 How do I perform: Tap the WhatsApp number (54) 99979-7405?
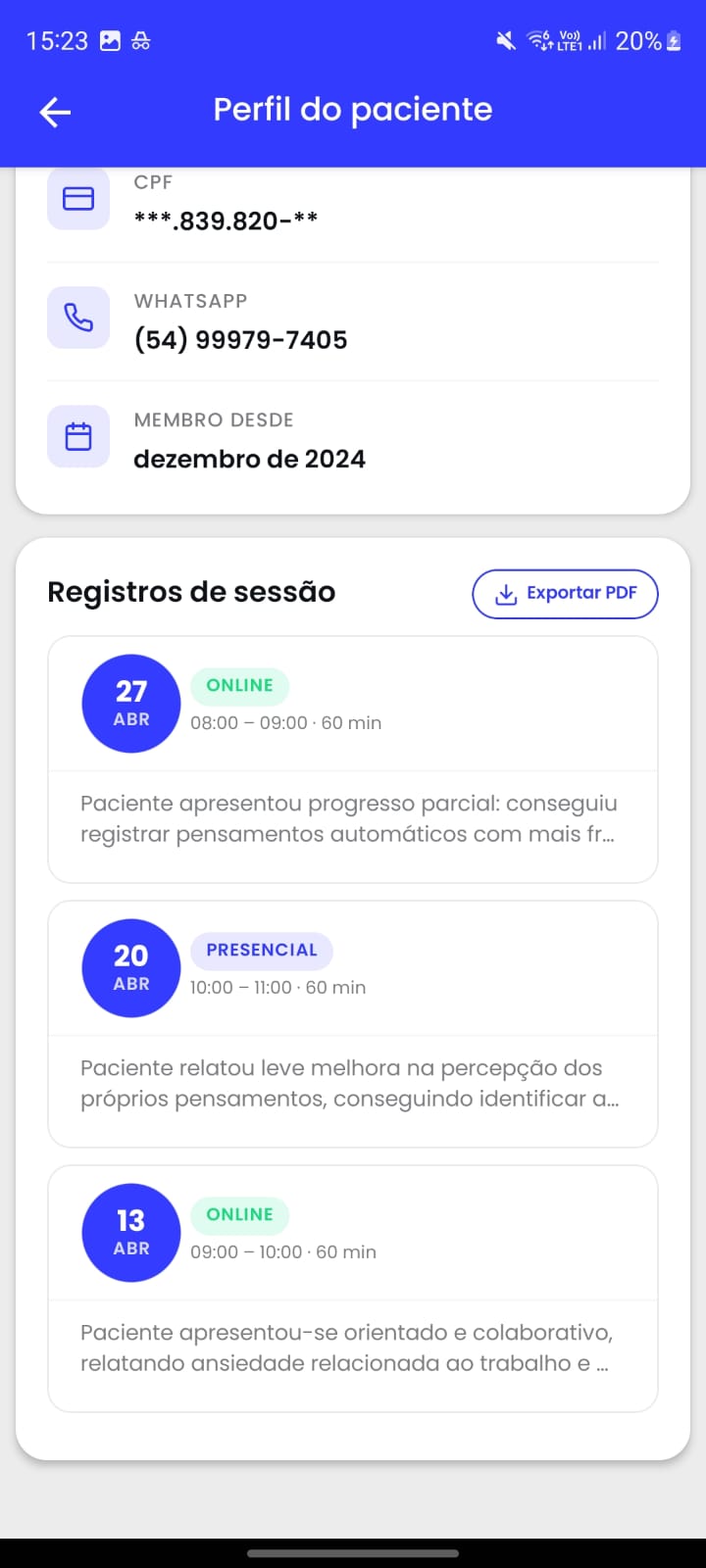(x=241, y=339)
